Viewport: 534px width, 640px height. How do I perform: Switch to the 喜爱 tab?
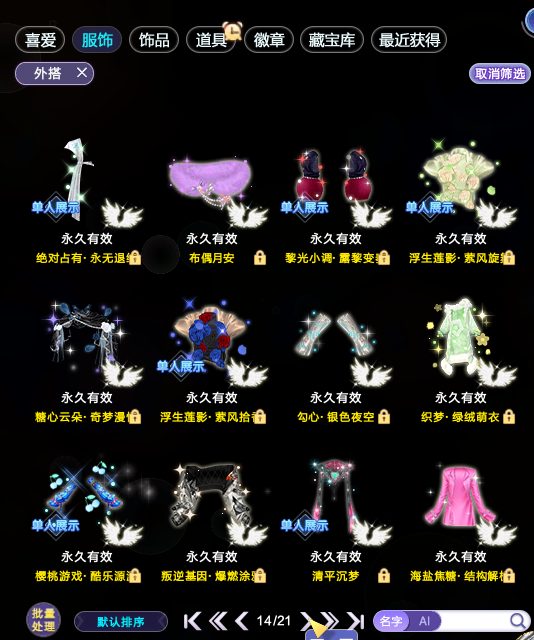(x=40, y=40)
